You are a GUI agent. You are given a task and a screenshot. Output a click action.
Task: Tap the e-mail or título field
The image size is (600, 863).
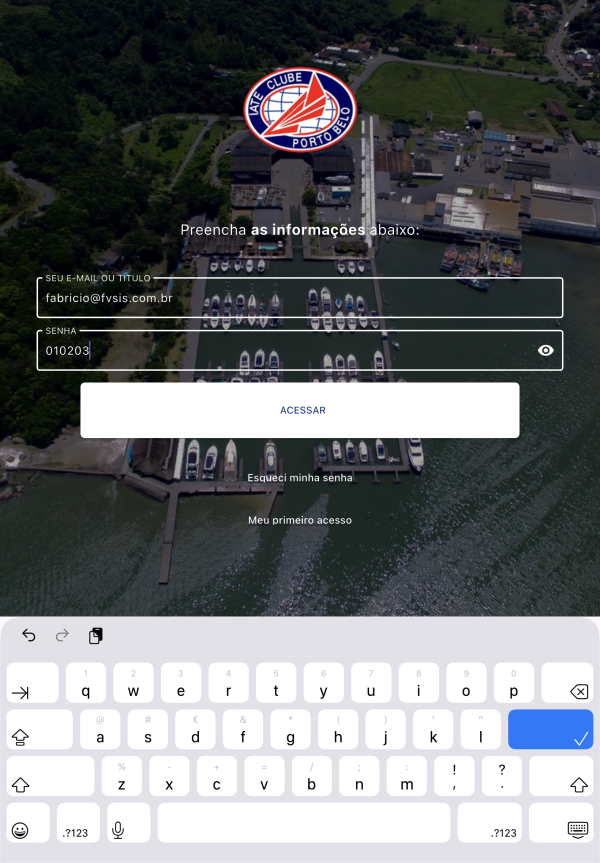pyautogui.click(x=300, y=298)
